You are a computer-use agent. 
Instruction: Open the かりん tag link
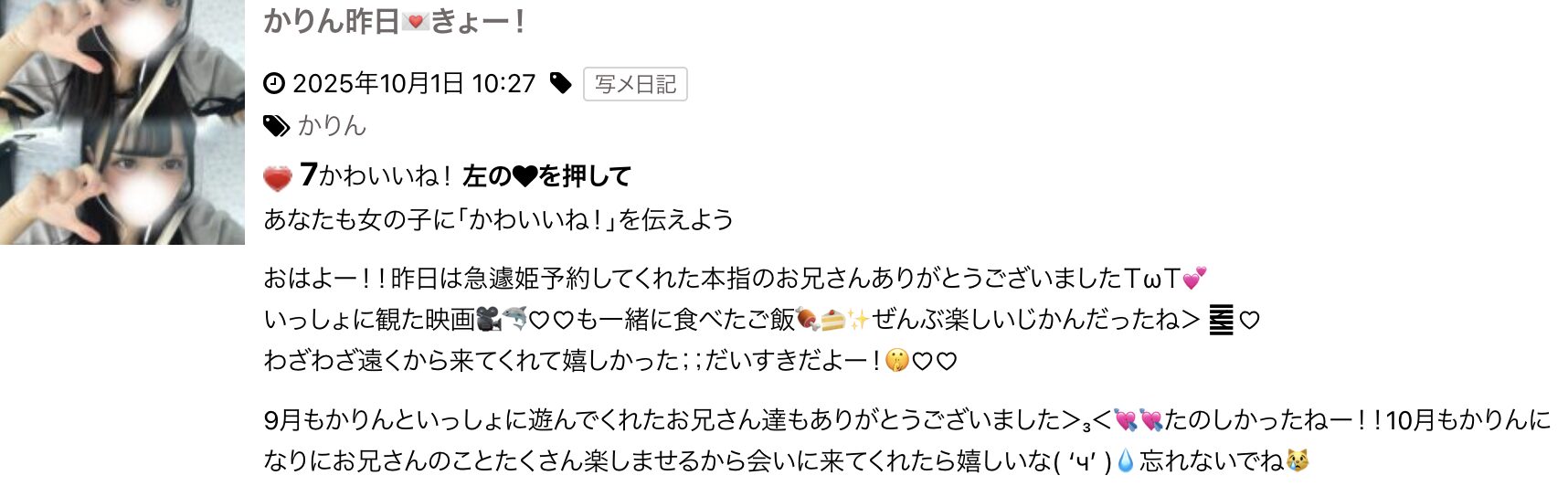(332, 125)
